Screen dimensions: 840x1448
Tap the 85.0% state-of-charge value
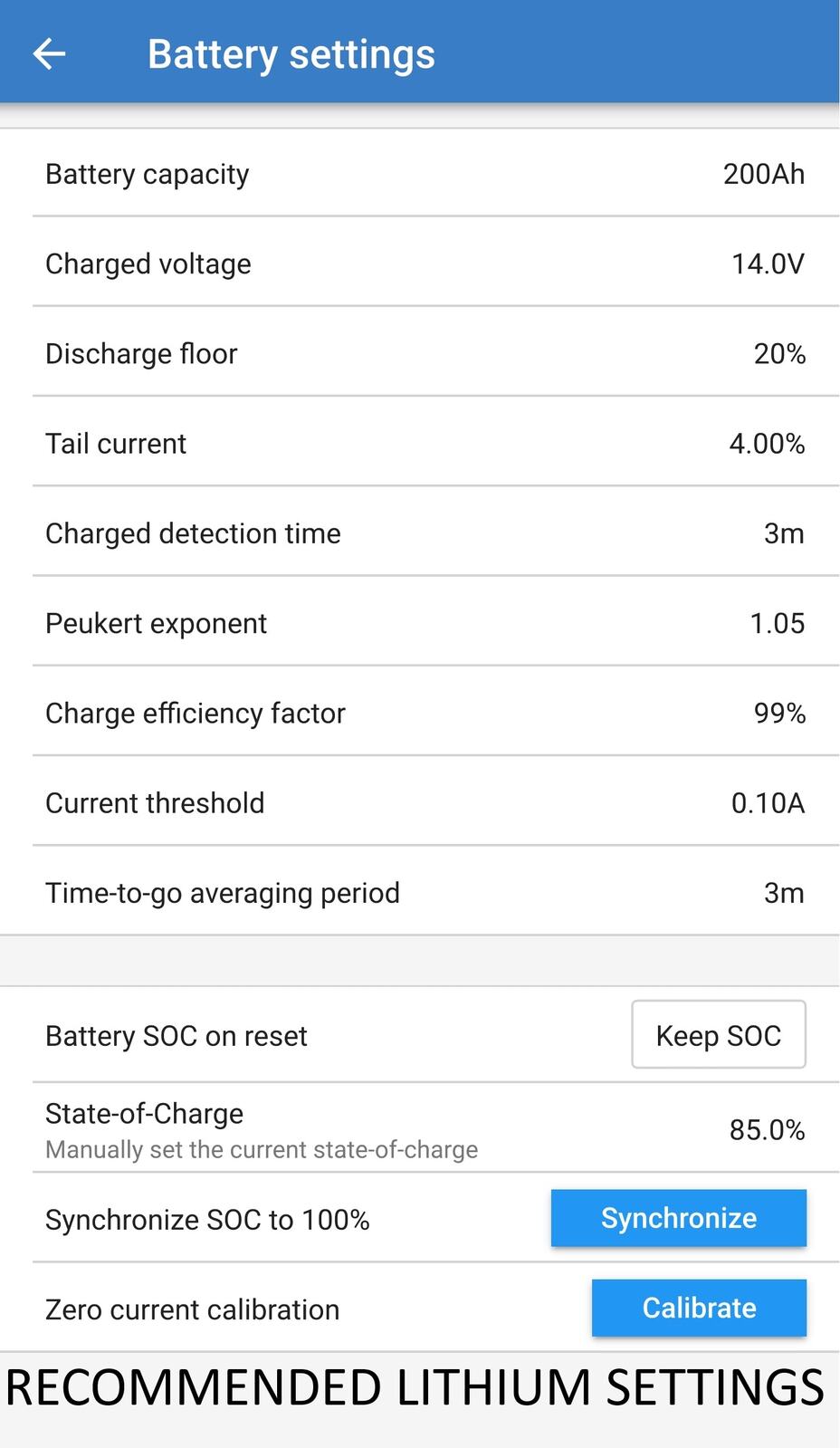[767, 1130]
